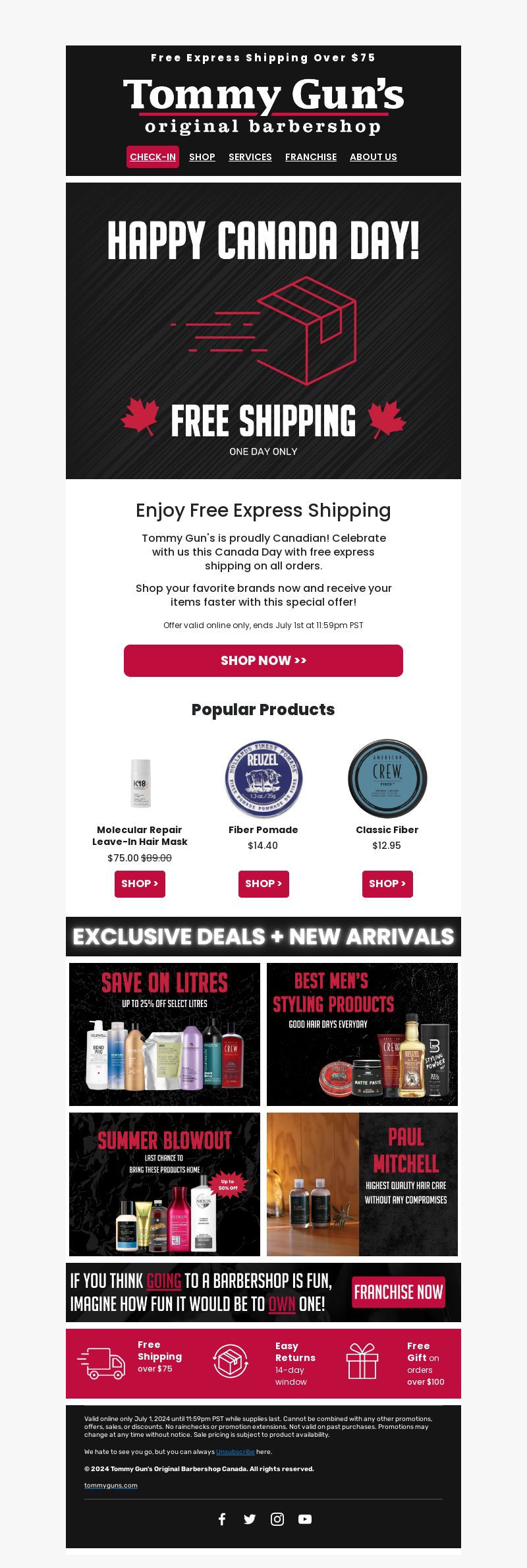Open the YouTube channel icon
The width and height of the screenshot is (527, 1568).
click(305, 1519)
